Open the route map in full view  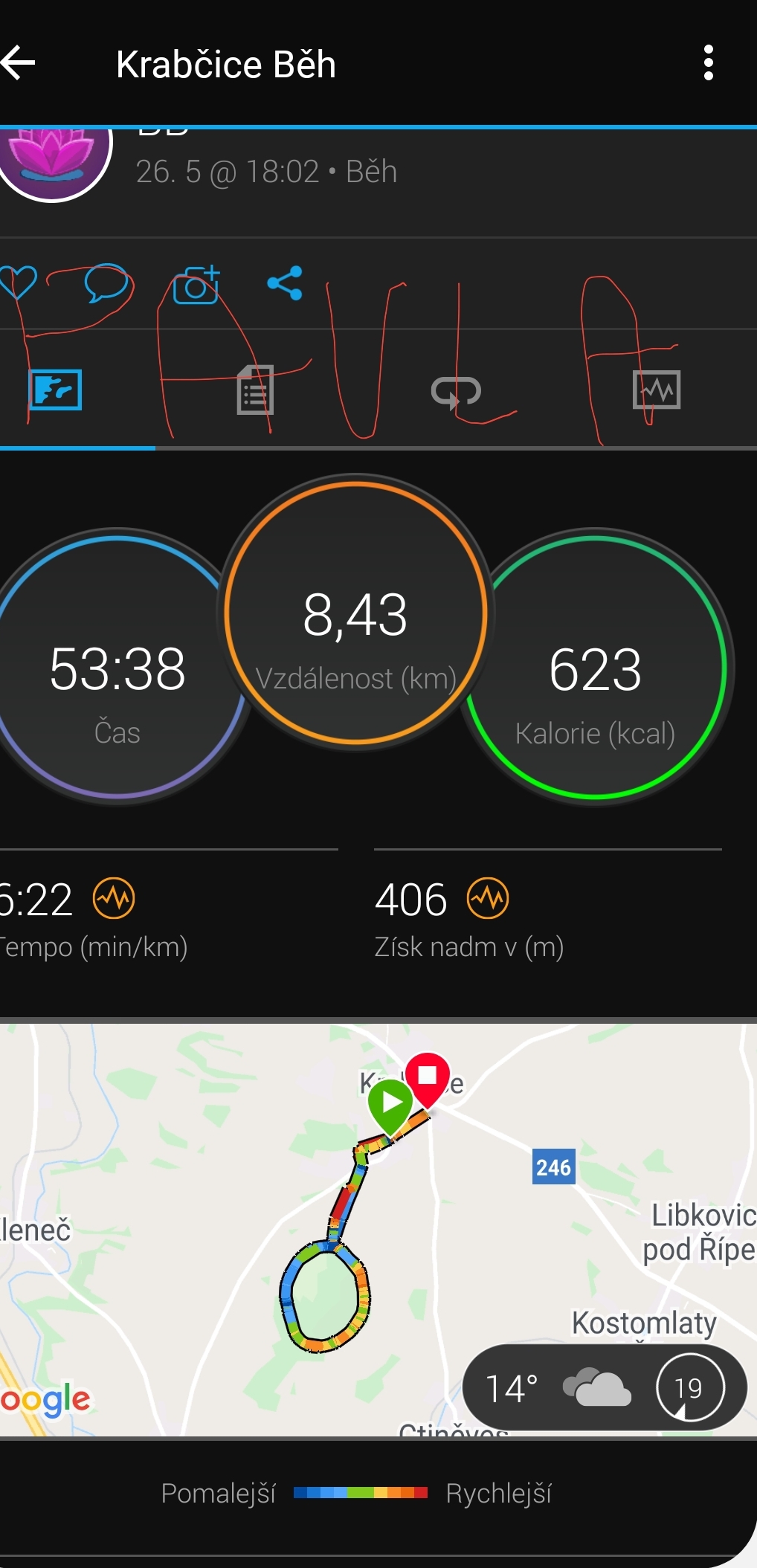click(x=378, y=1229)
